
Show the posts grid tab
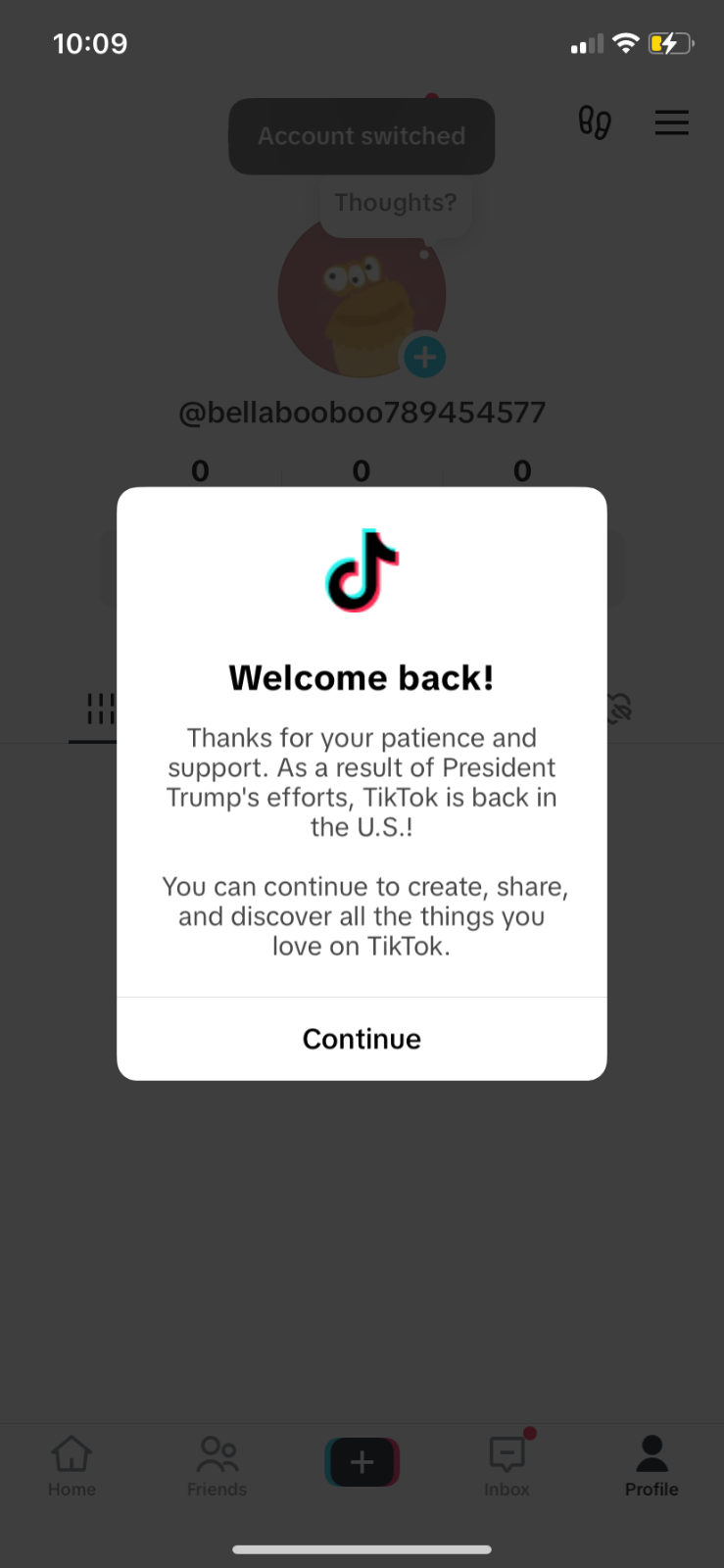[x=99, y=709]
